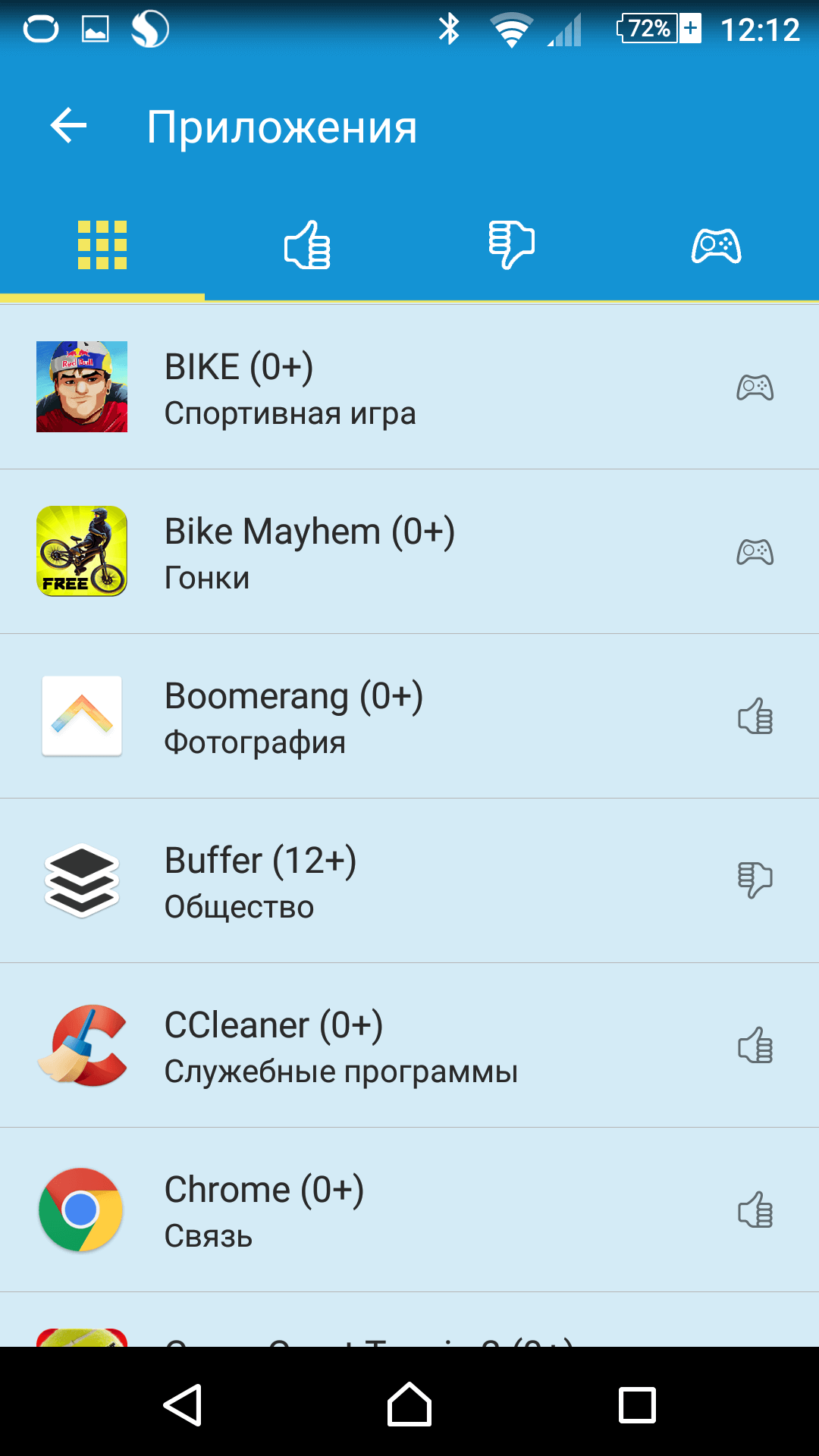Tap the gamepad icon next to Bike Mayhem
This screenshot has width=819, height=1456.
(x=755, y=552)
